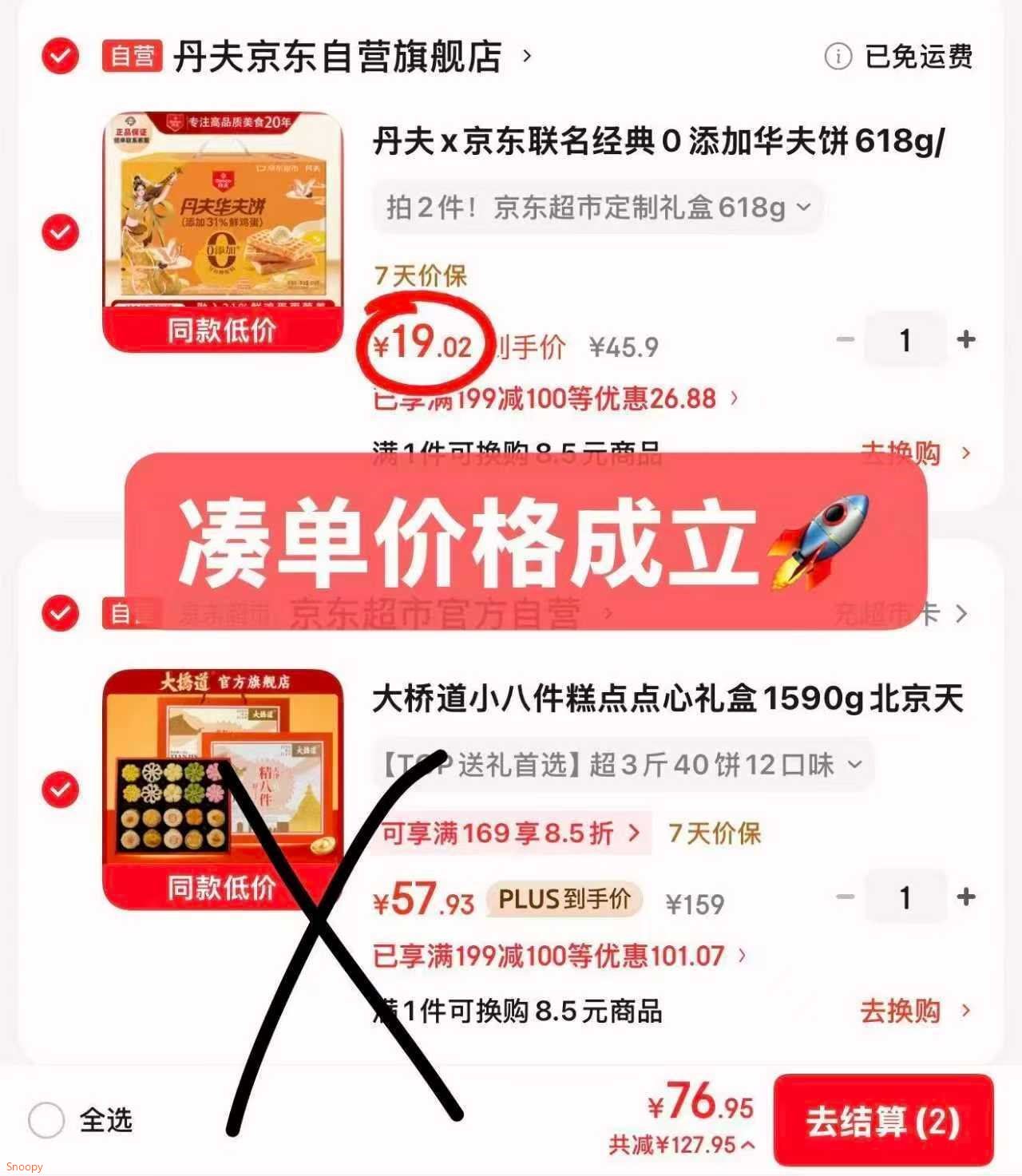Image resolution: width=1022 pixels, height=1176 pixels.
Task: Open the 可享满169享8.5折 promotion
Action: 510,833
